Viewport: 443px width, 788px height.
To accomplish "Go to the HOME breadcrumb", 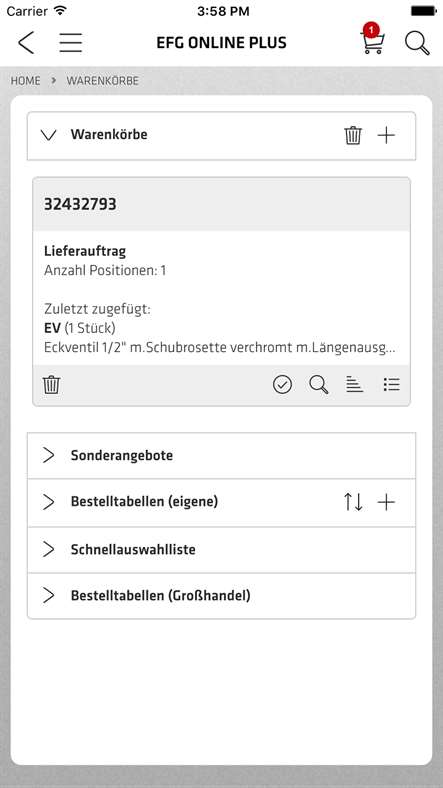I will (26, 80).
